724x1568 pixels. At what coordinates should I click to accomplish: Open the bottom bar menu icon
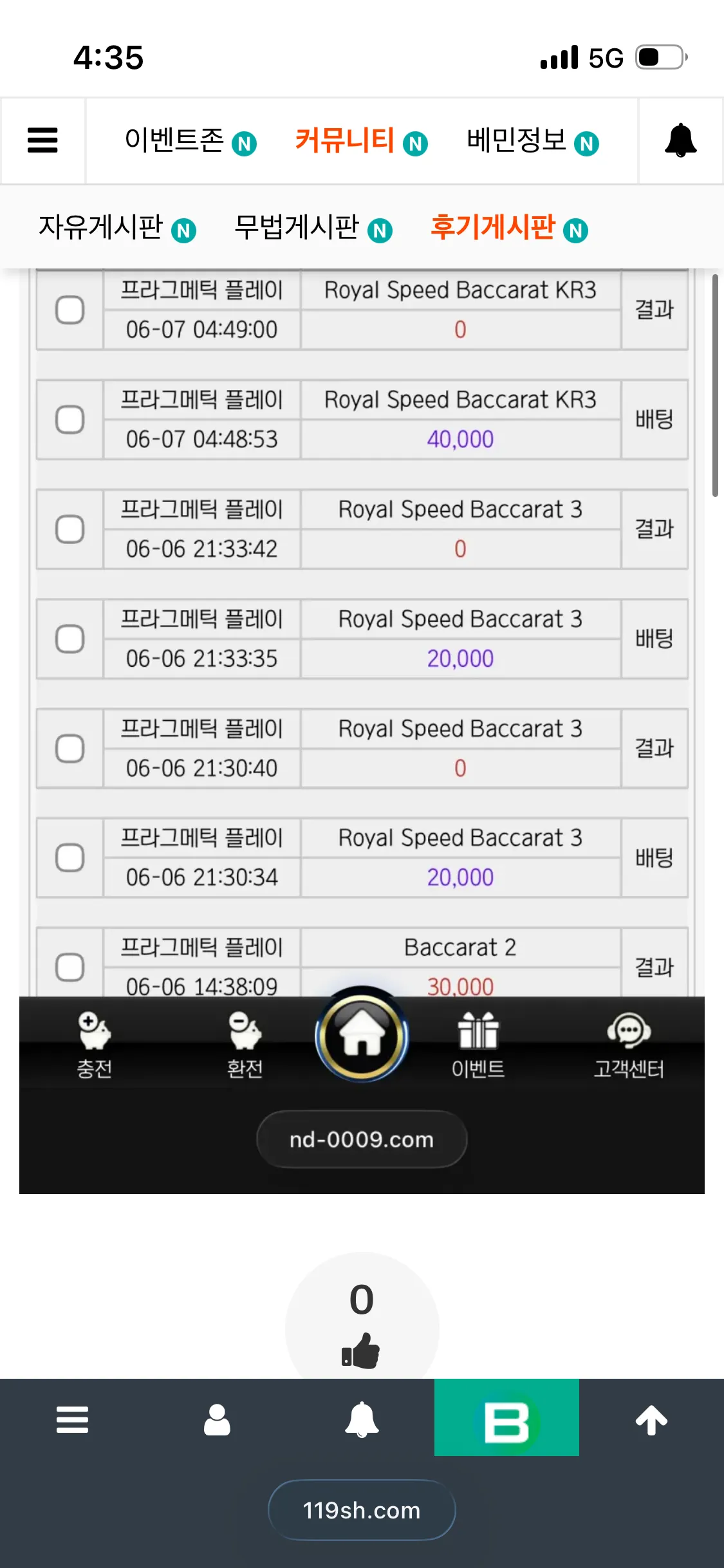pyautogui.click(x=72, y=1419)
